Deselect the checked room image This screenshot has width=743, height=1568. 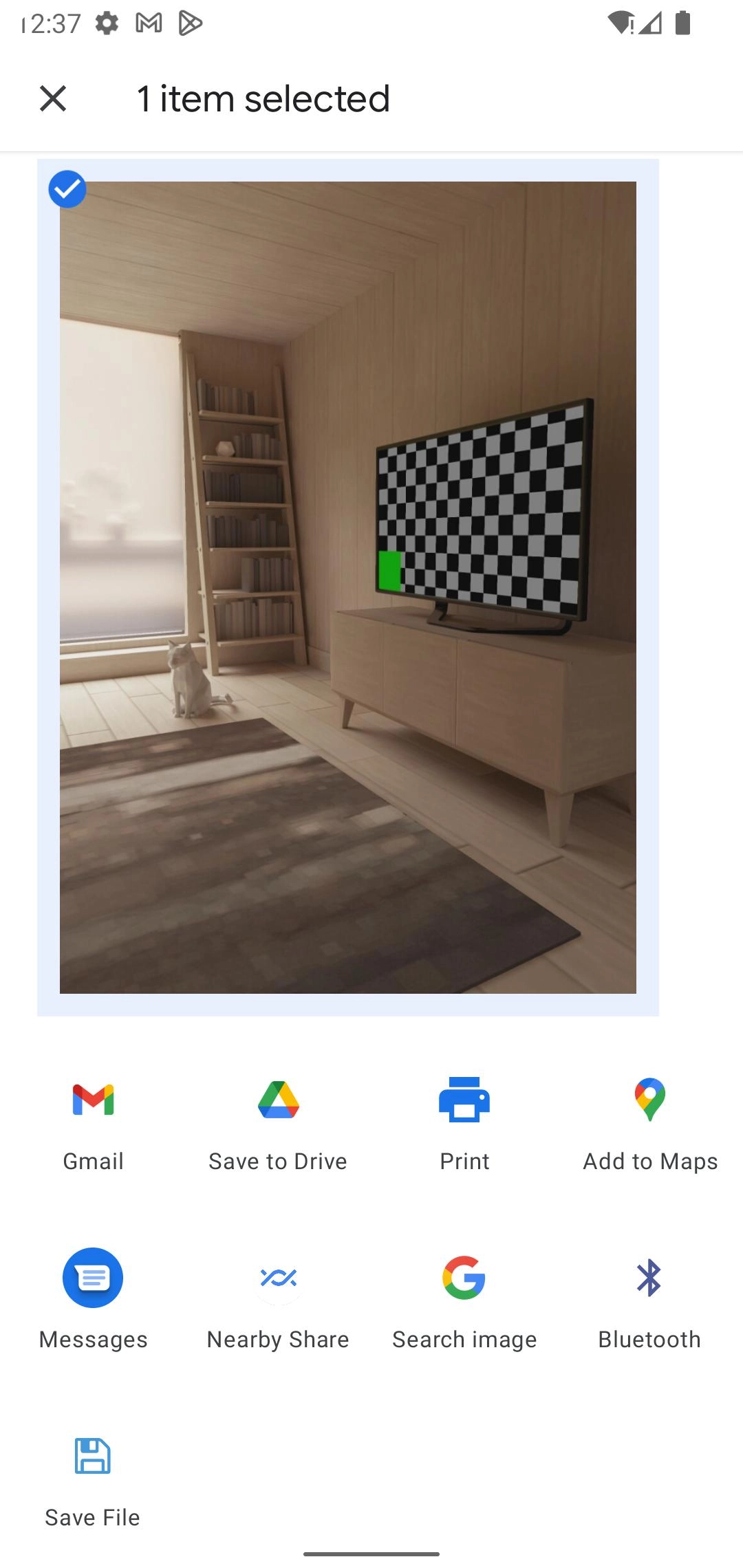(67, 189)
